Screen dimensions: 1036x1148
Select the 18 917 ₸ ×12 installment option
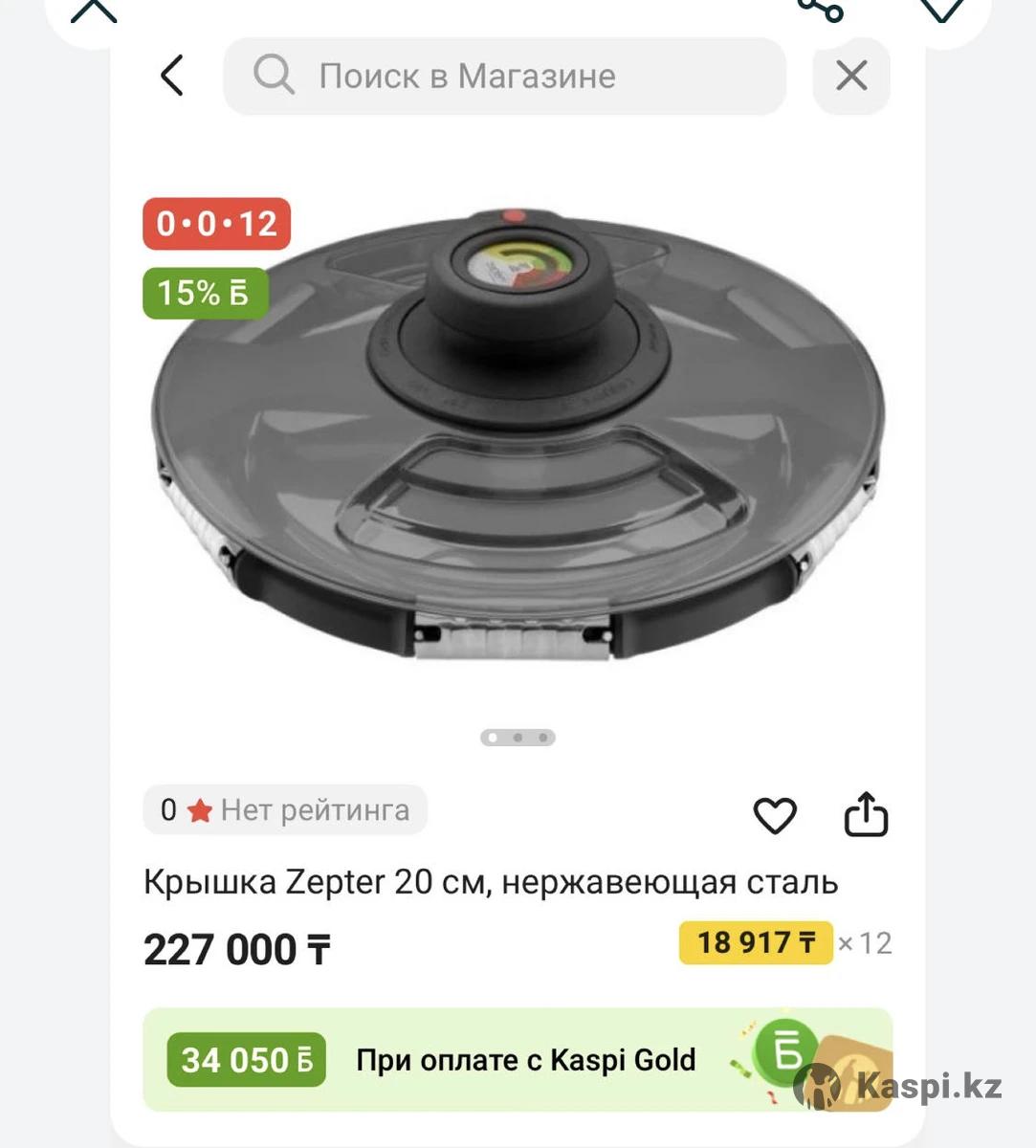click(x=756, y=943)
